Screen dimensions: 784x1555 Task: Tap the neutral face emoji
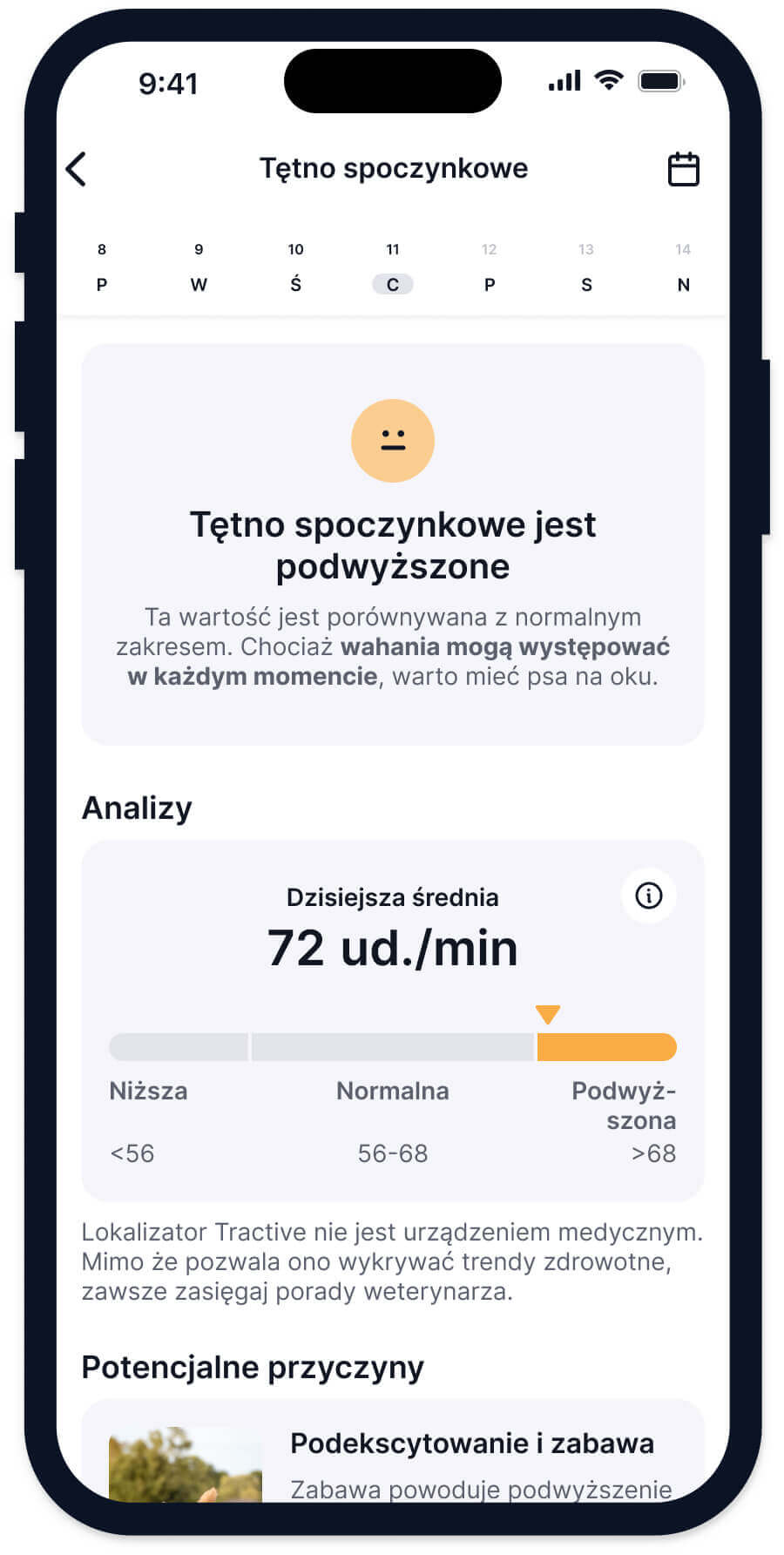pyautogui.click(x=392, y=441)
